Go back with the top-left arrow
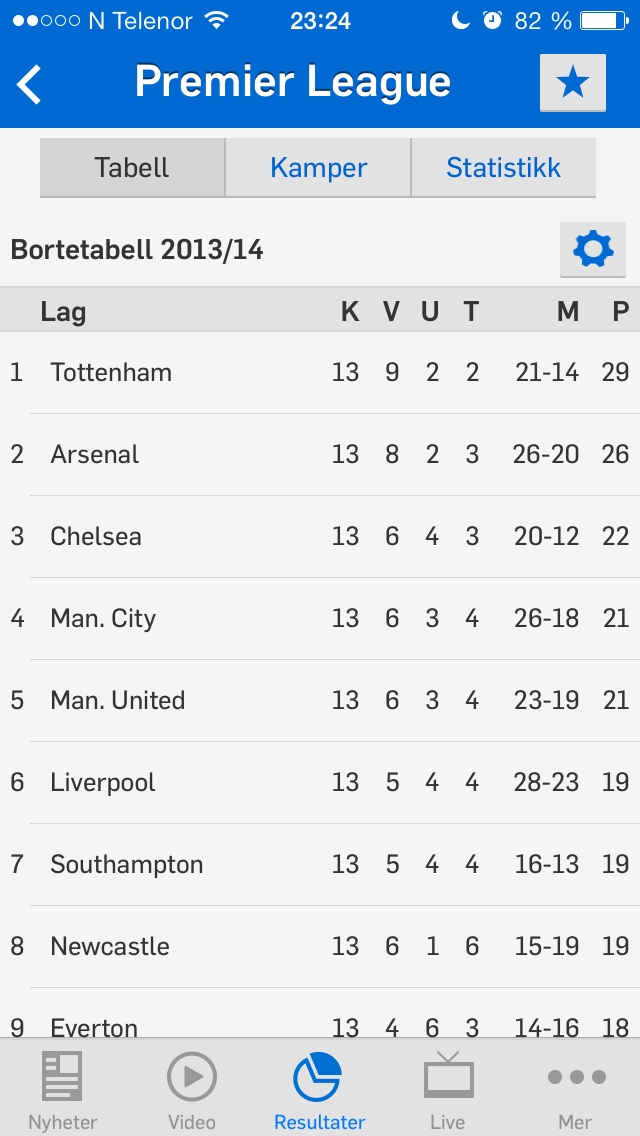The width and height of the screenshot is (640, 1136). [x=29, y=84]
